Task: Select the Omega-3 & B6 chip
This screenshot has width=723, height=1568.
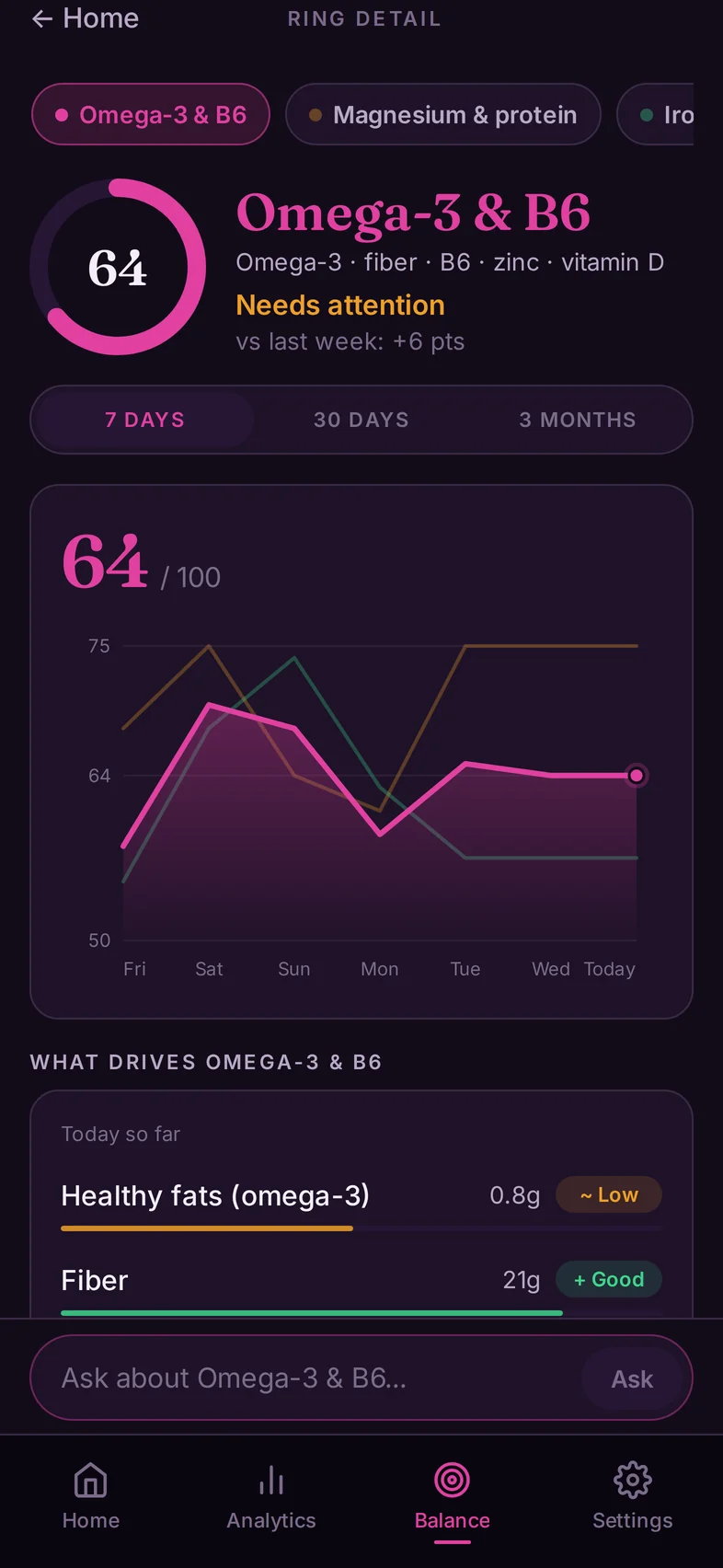Action: click(x=151, y=115)
